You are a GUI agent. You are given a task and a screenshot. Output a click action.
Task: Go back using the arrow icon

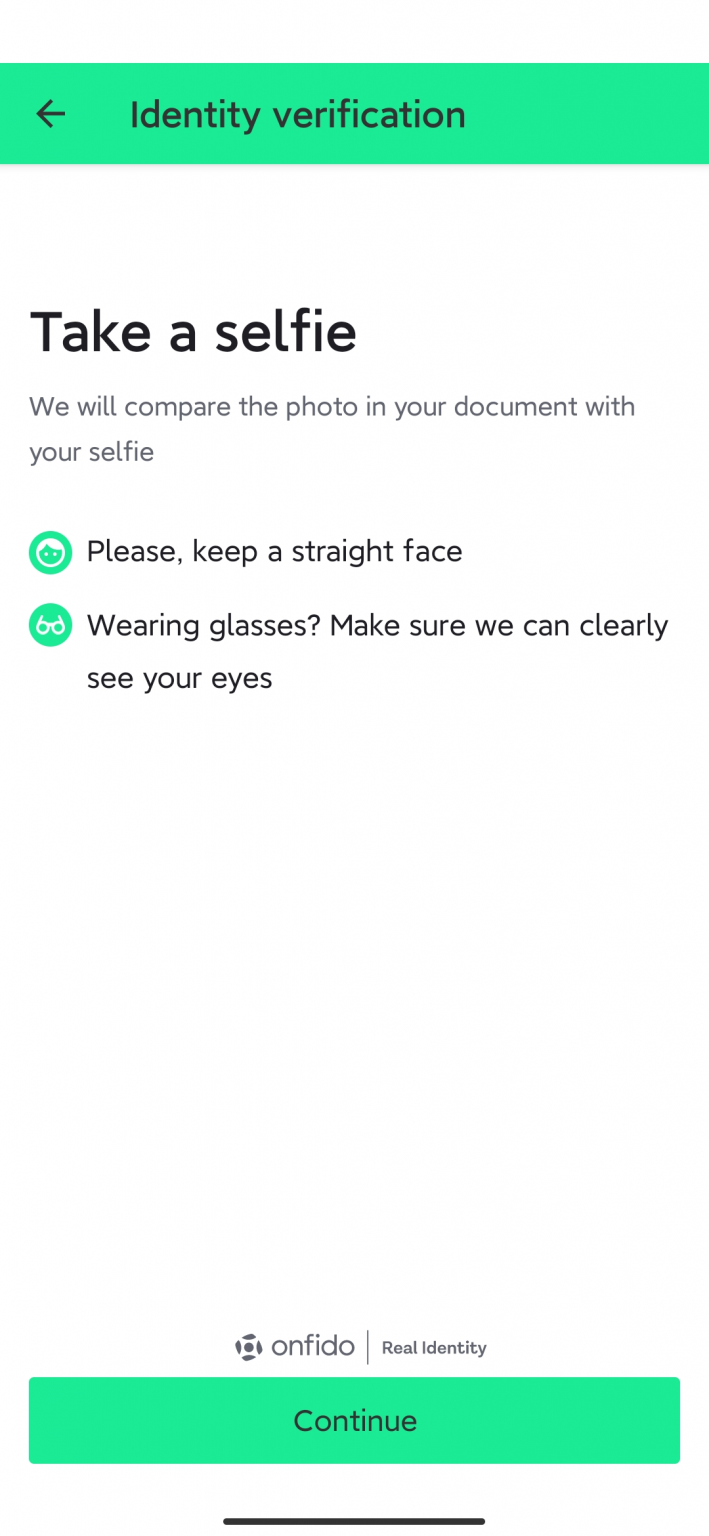click(x=50, y=114)
